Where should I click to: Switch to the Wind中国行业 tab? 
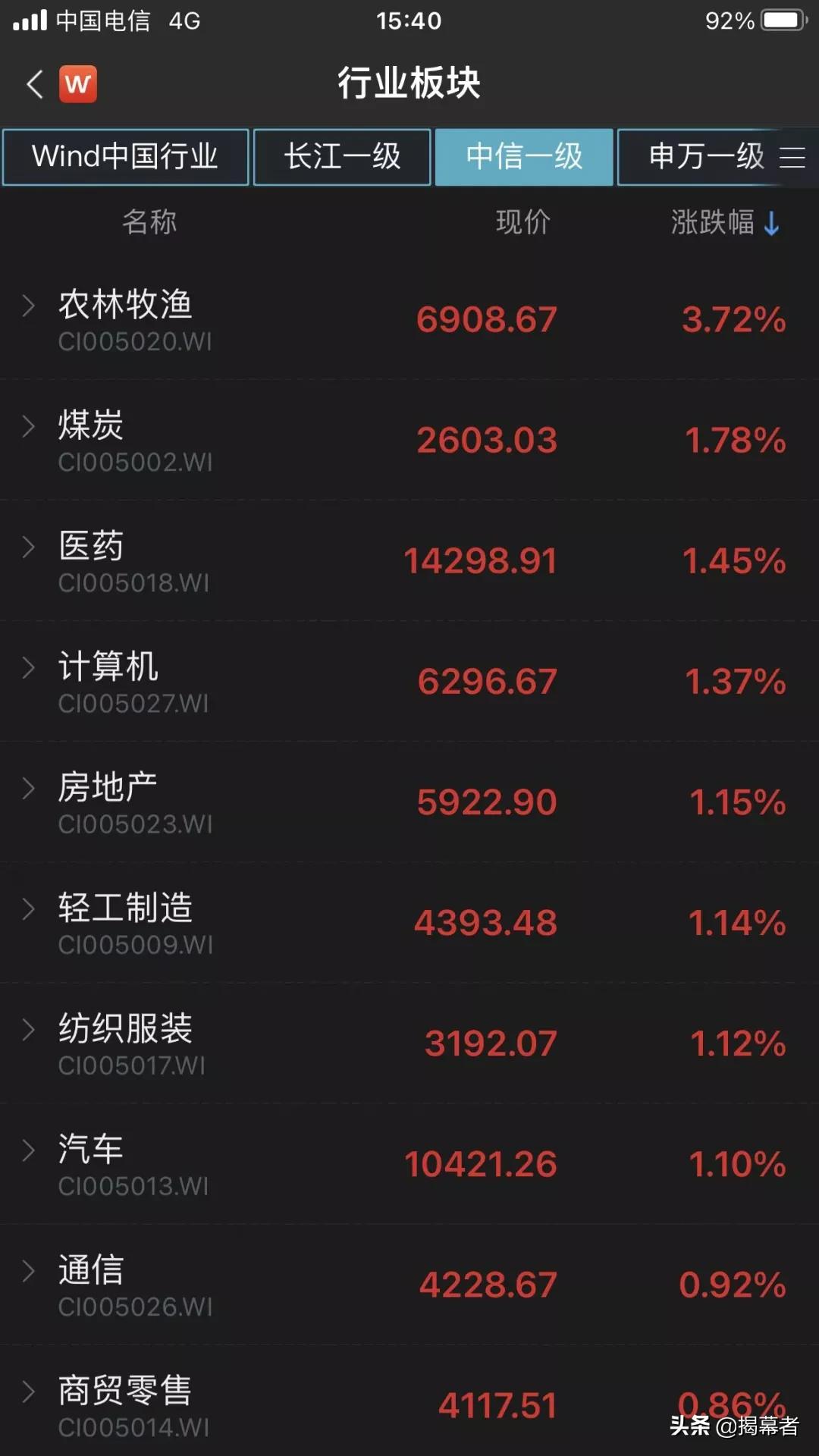coord(126,157)
